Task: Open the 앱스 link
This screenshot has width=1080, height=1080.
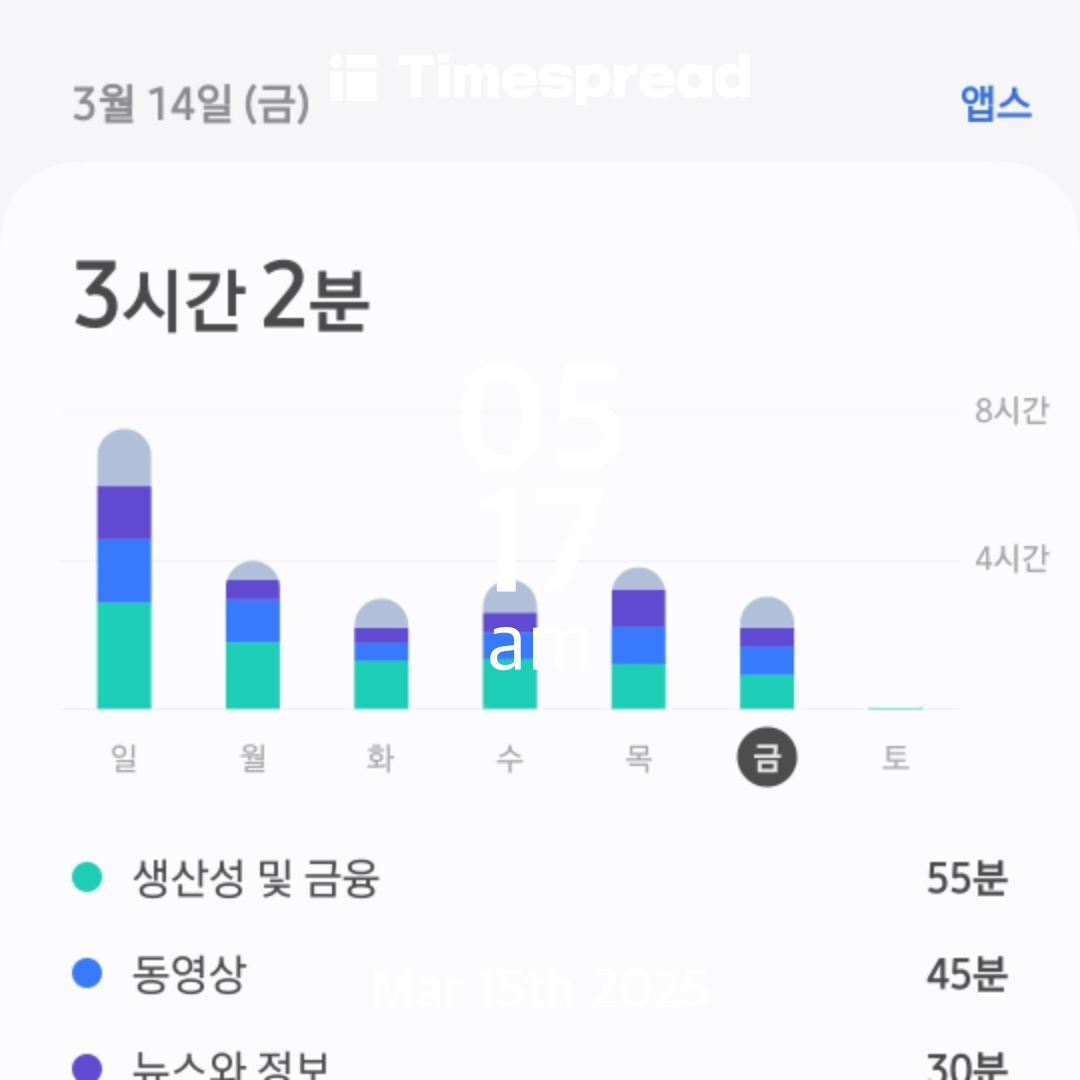Action: (996, 104)
